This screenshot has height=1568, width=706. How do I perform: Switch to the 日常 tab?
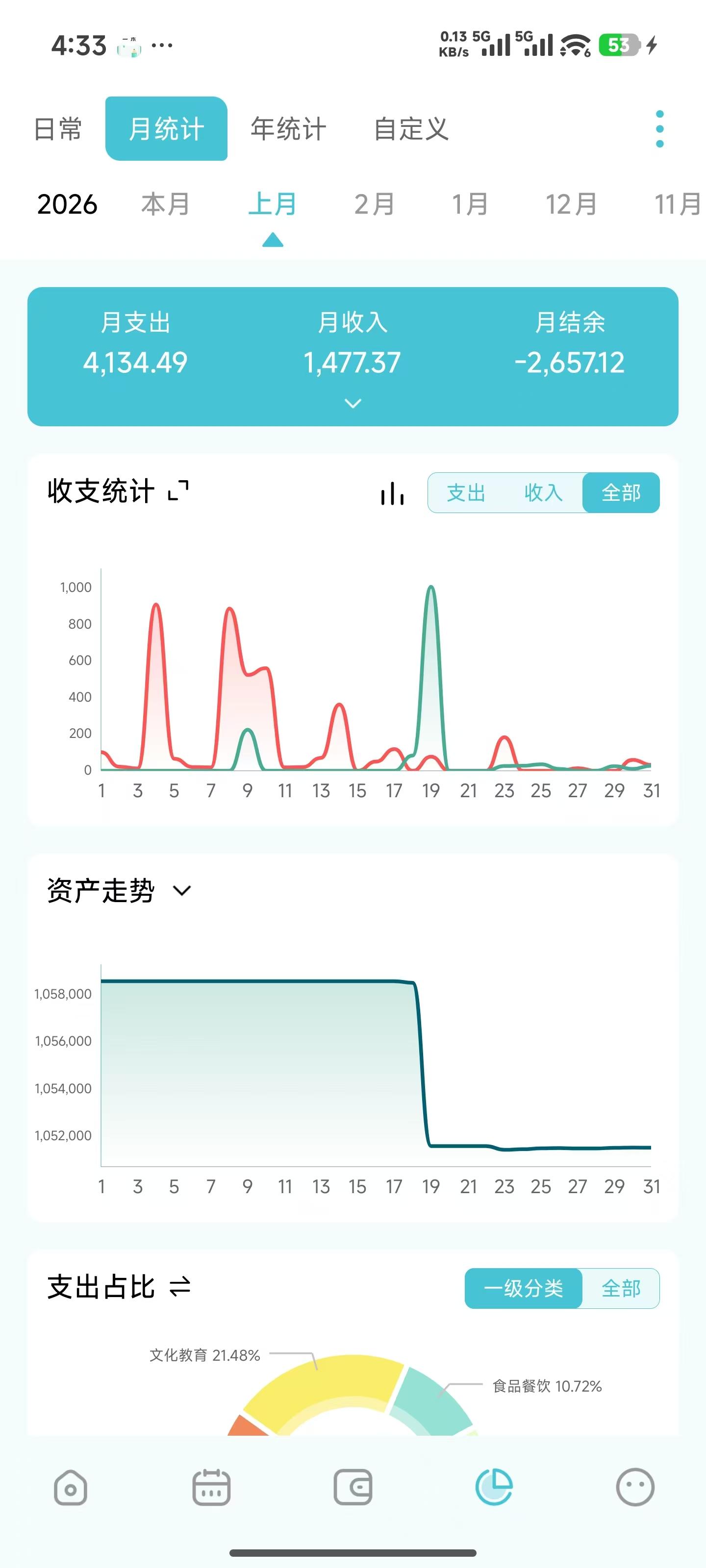point(58,129)
